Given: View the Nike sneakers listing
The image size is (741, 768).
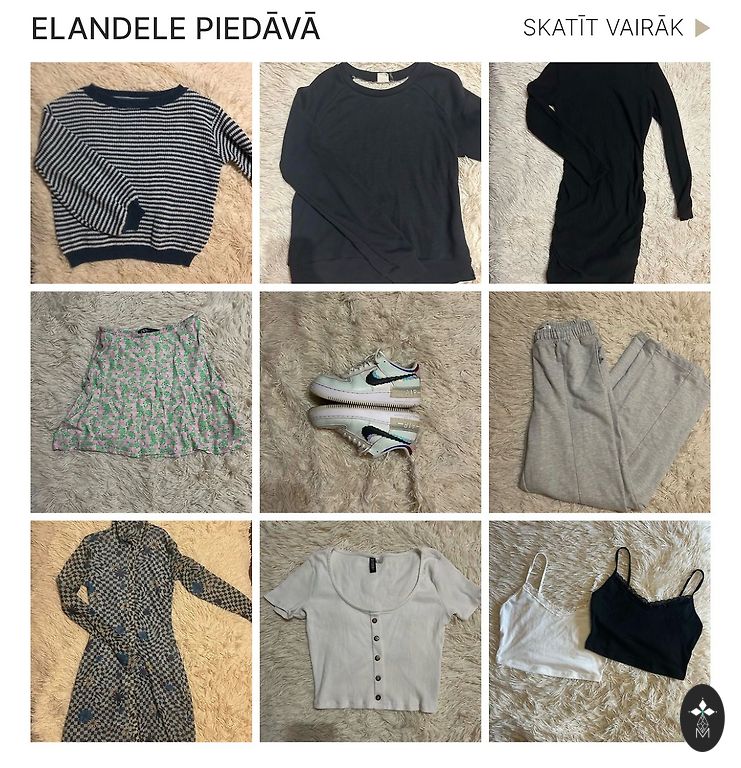Looking at the screenshot, I should [x=370, y=402].
